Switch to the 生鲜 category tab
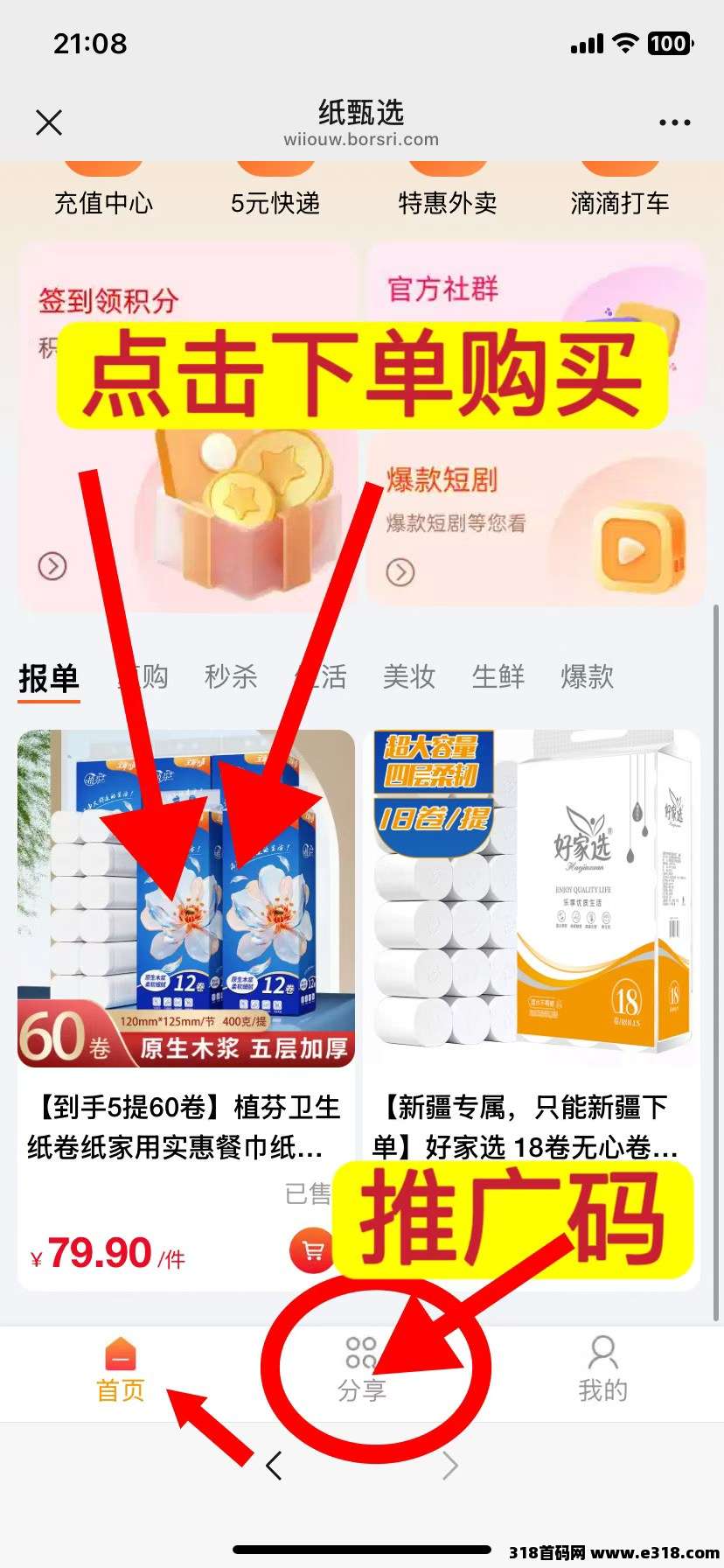This screenshot has height=1568, width=724. click(498, 676)
